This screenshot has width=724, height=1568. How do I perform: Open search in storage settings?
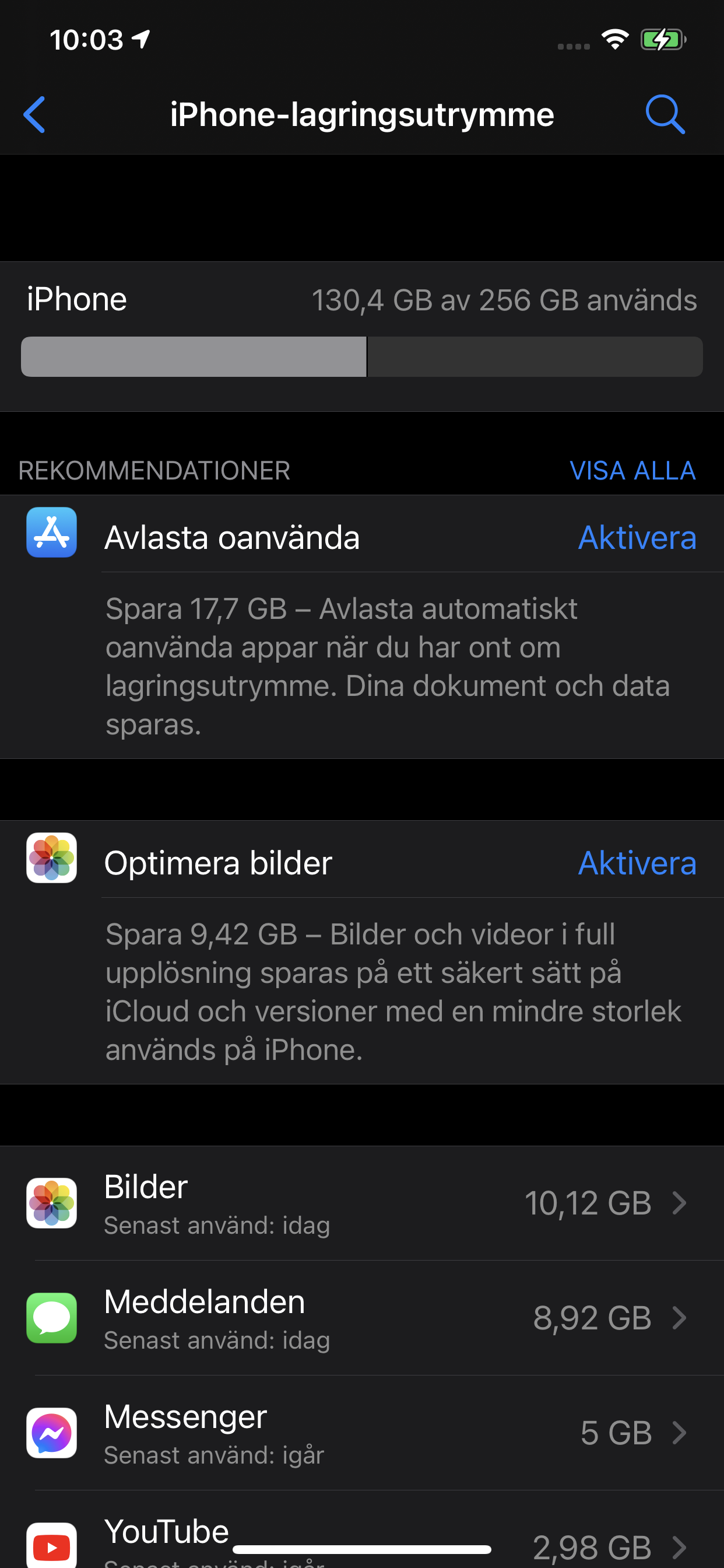(x=665, y=114)
